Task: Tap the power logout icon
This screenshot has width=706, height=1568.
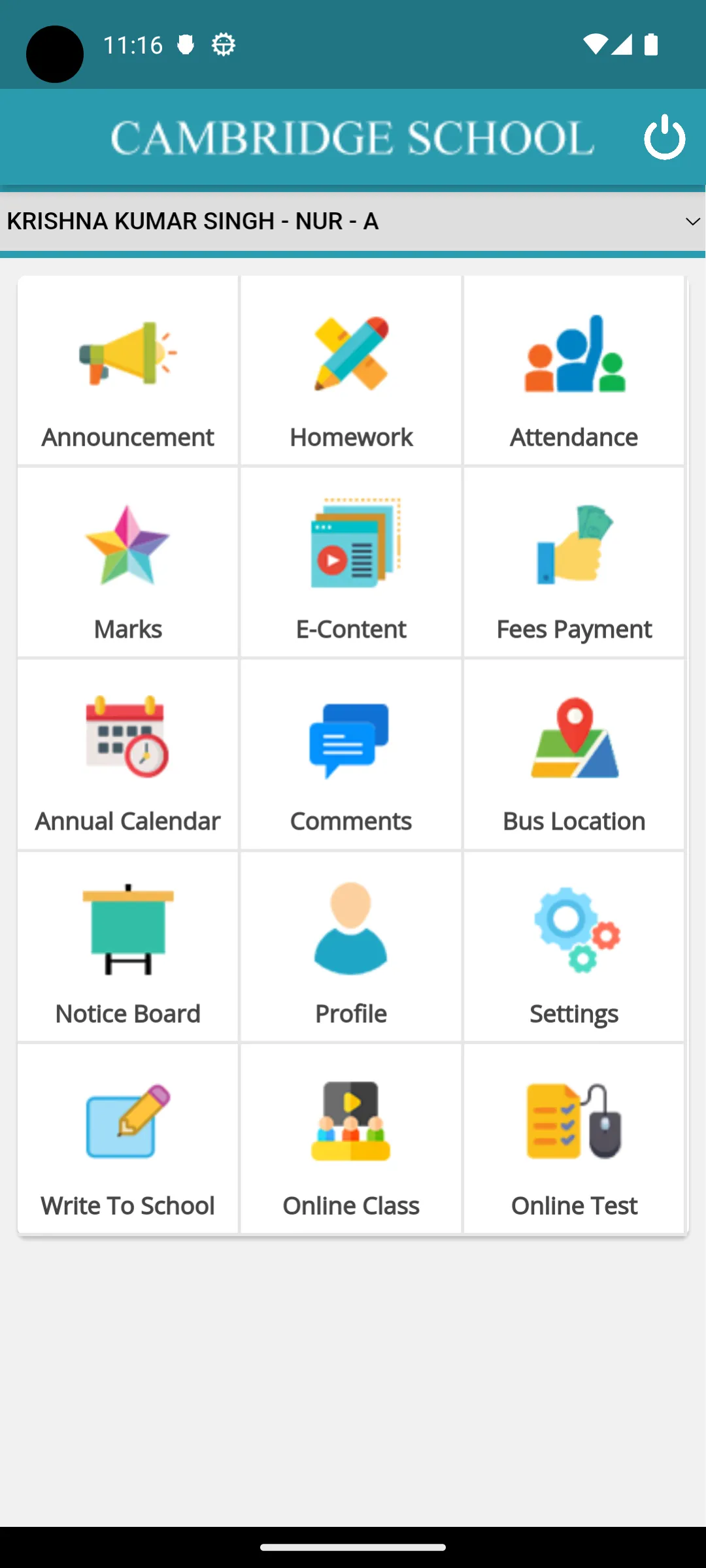Action: 664,137
